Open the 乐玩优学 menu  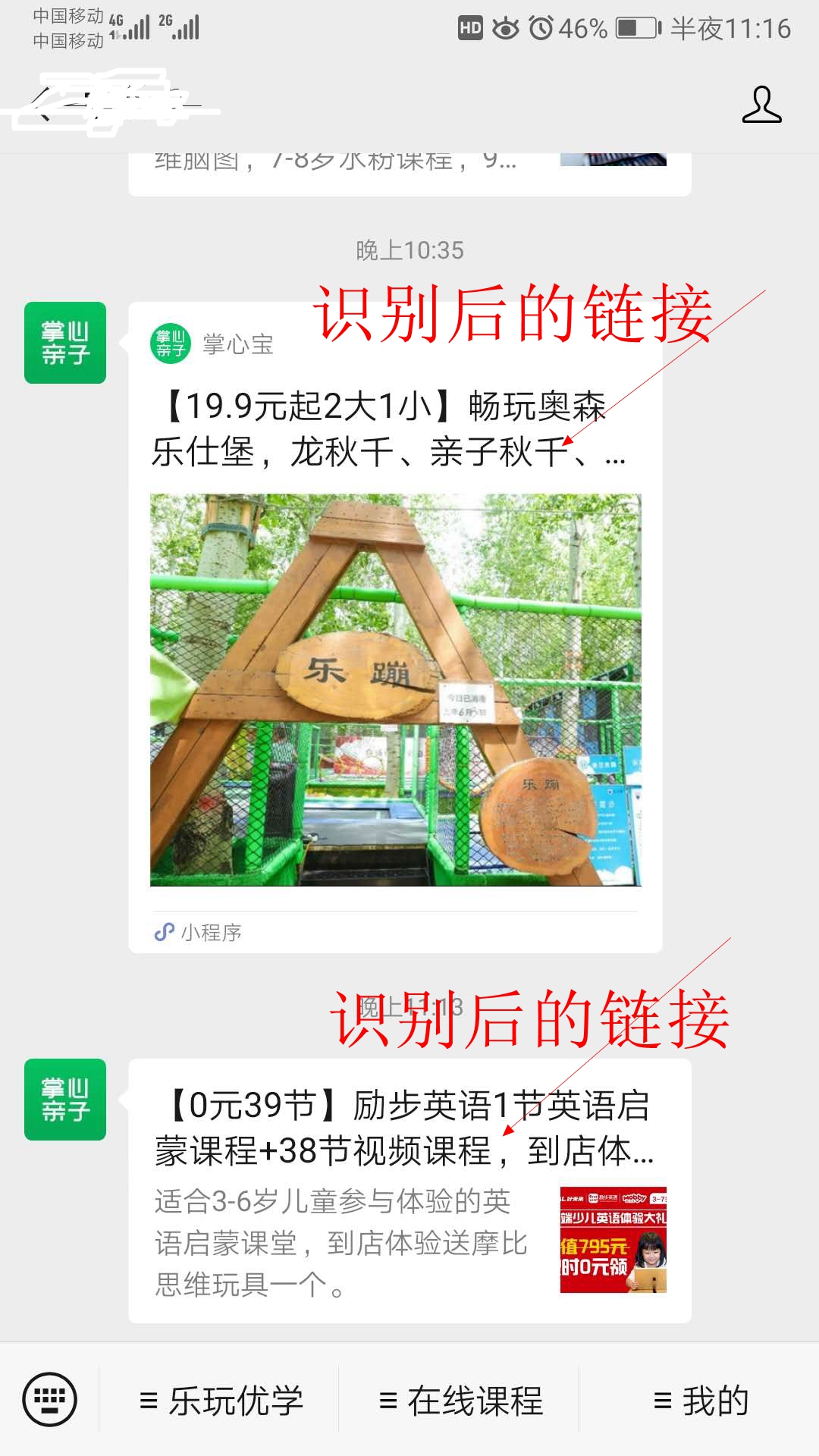[221, 1401]
